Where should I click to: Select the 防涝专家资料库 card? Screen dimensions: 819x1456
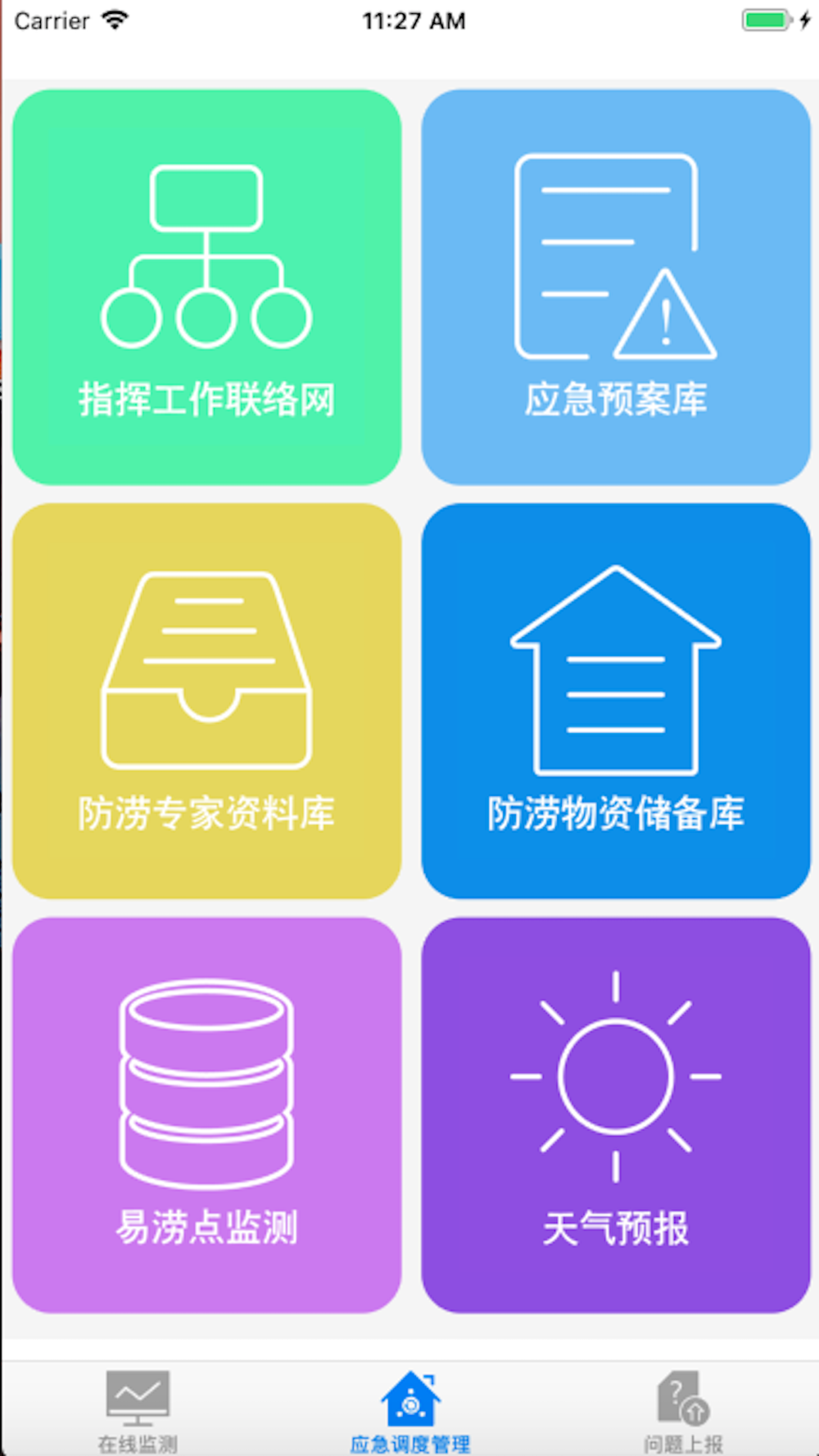pyautogui.click(x=206, y=701)
